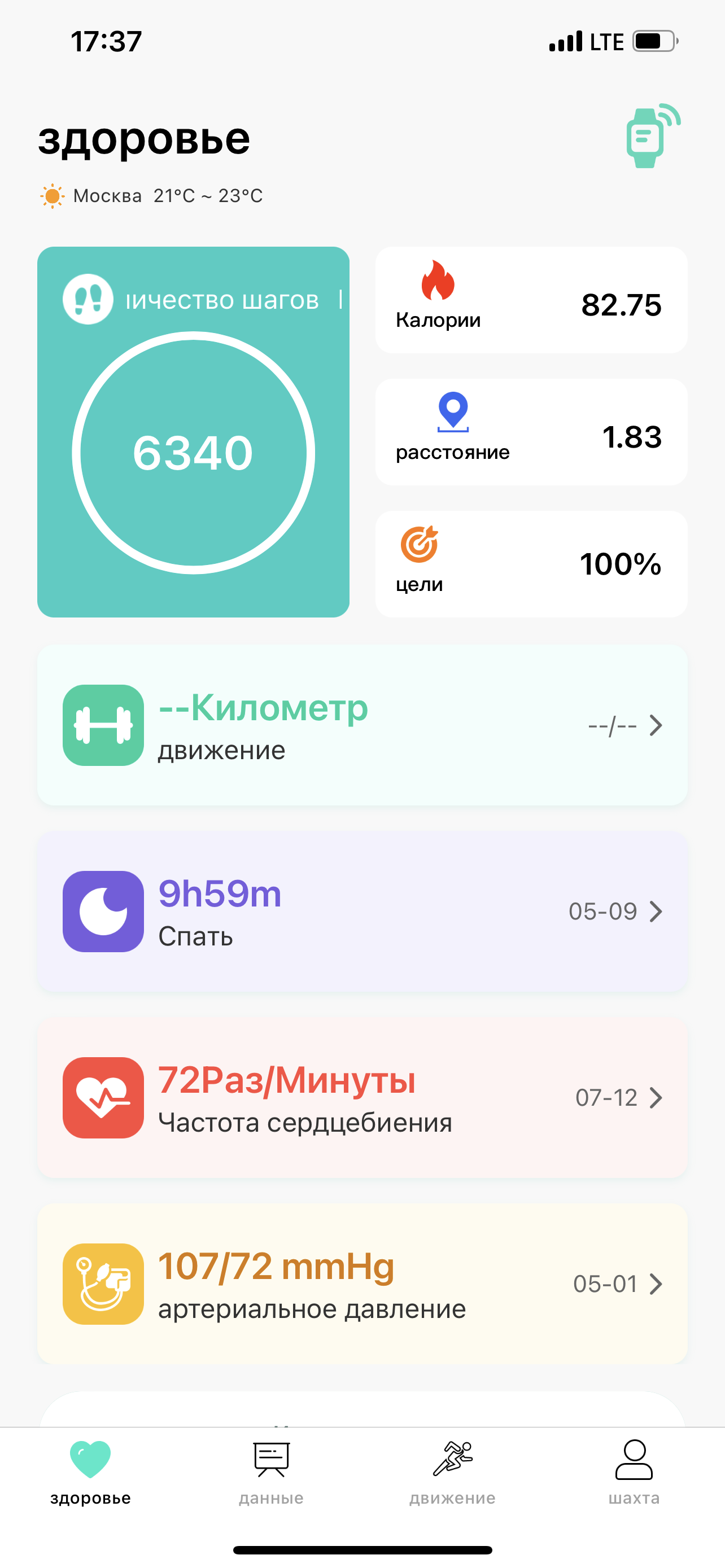Open the движение Километр row

362,725
